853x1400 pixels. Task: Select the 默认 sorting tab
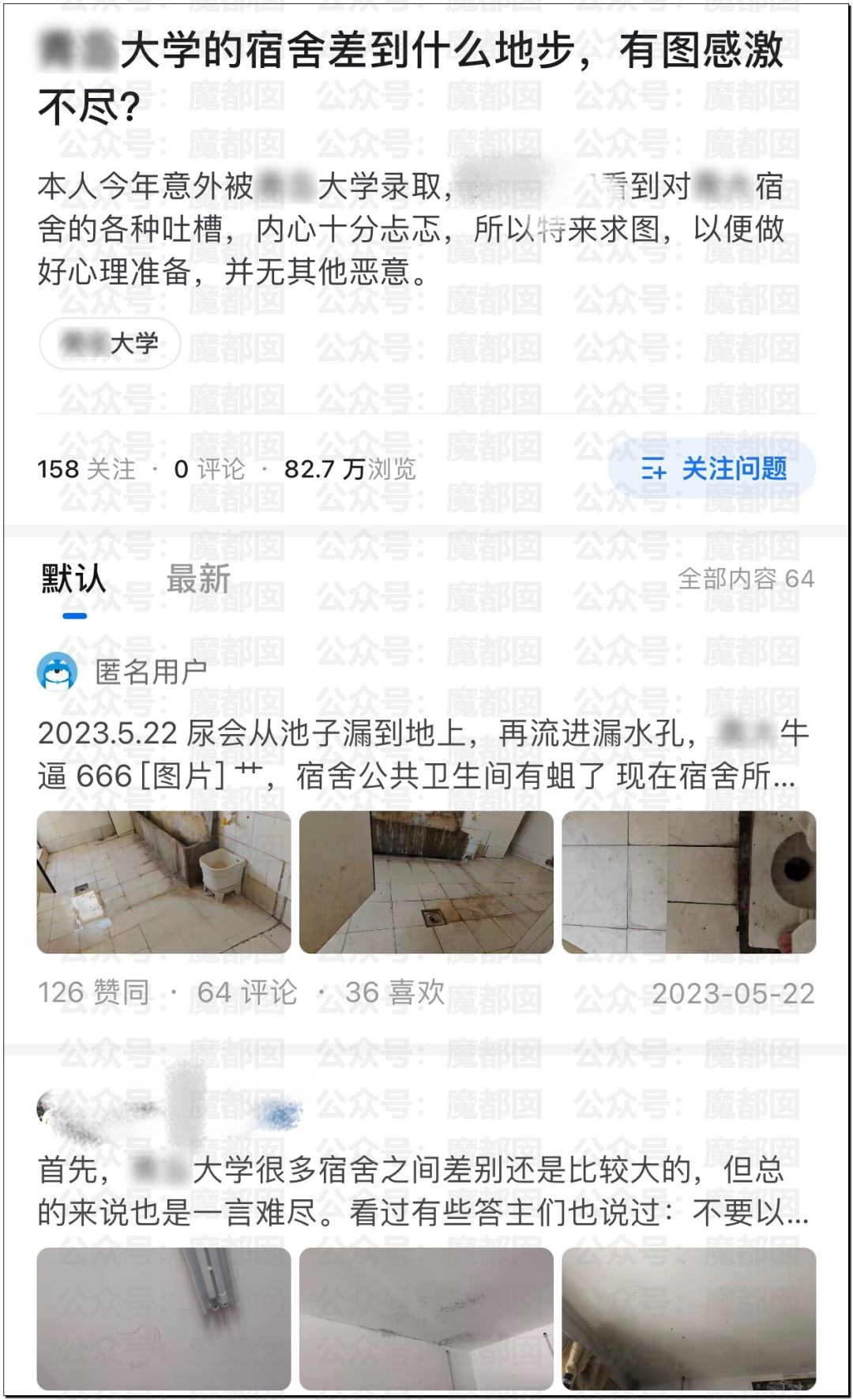point(73,579)
